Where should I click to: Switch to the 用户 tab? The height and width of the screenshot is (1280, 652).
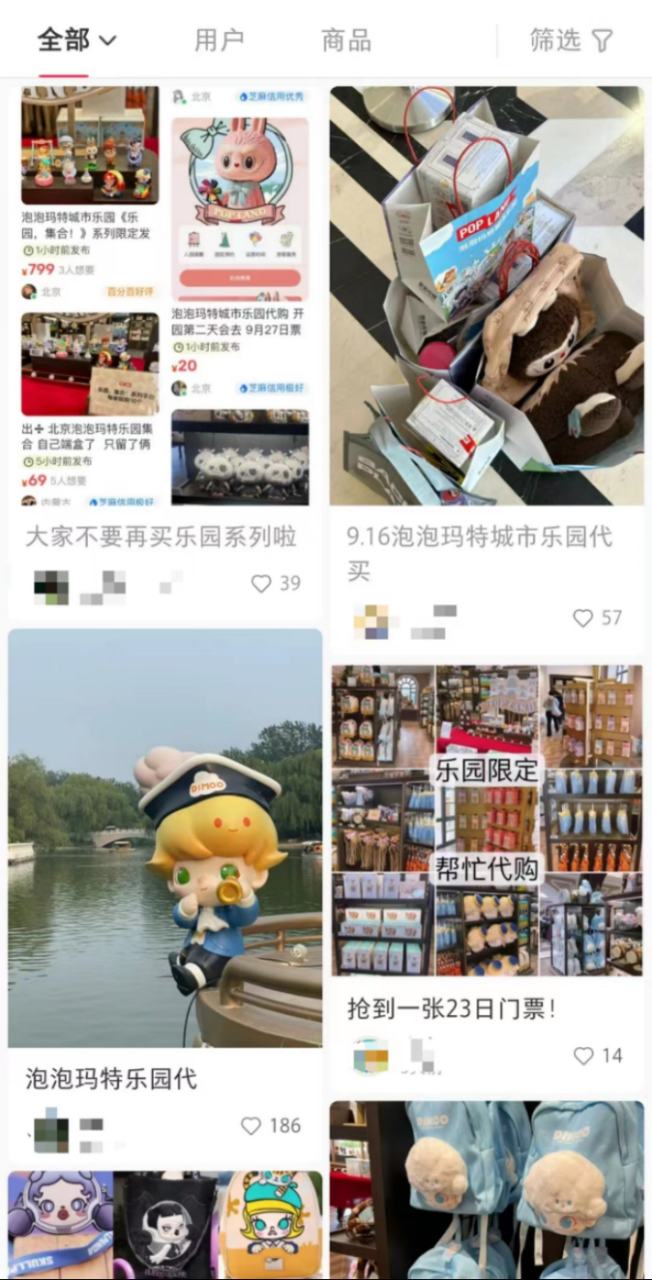pos(219,40)
